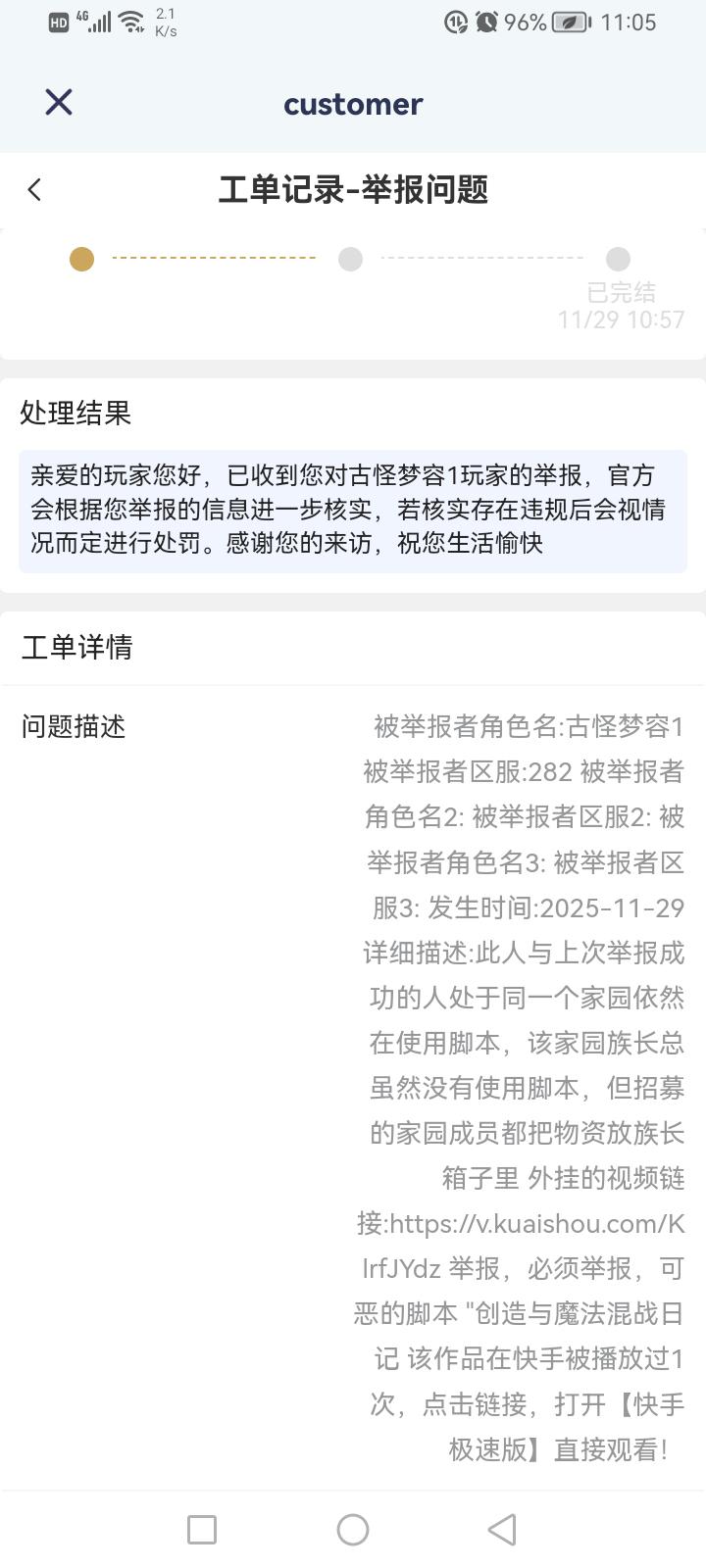The width and height of the screenshot is (706, 1568).
Task: Select the yellow progress dot on the timeline
Action: (x=81, y=259)
